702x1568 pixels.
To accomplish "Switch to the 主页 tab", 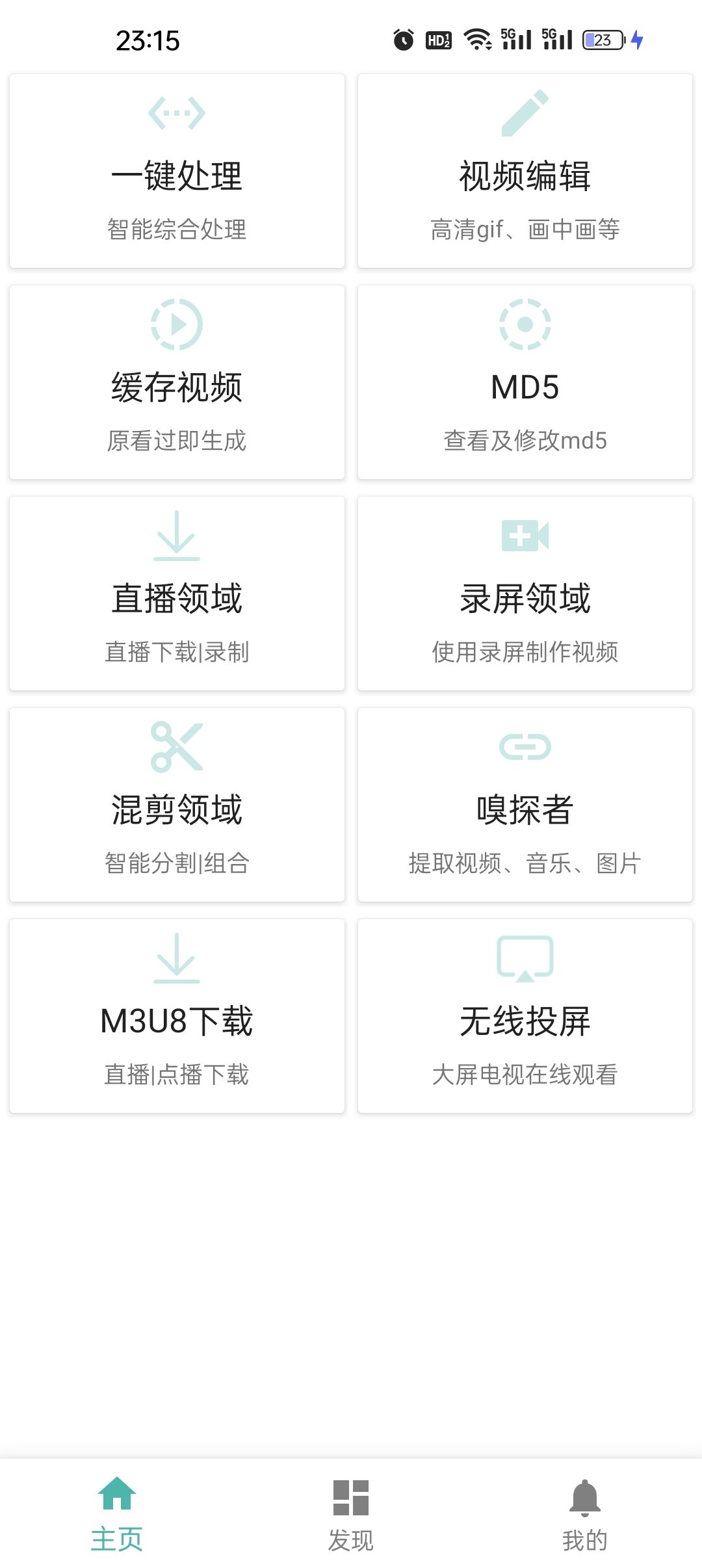I will click(117, 1513).
